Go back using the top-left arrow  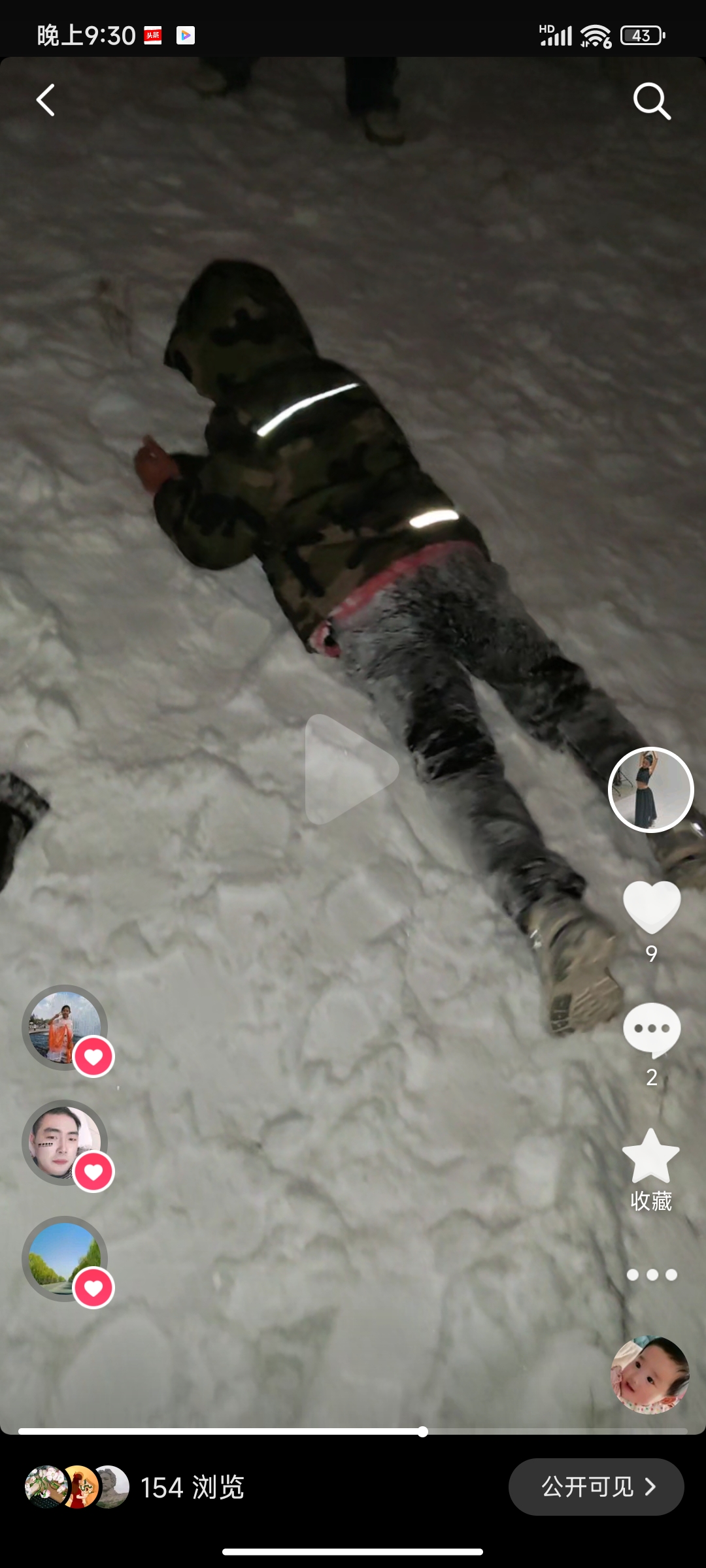[x=46, y=101]
